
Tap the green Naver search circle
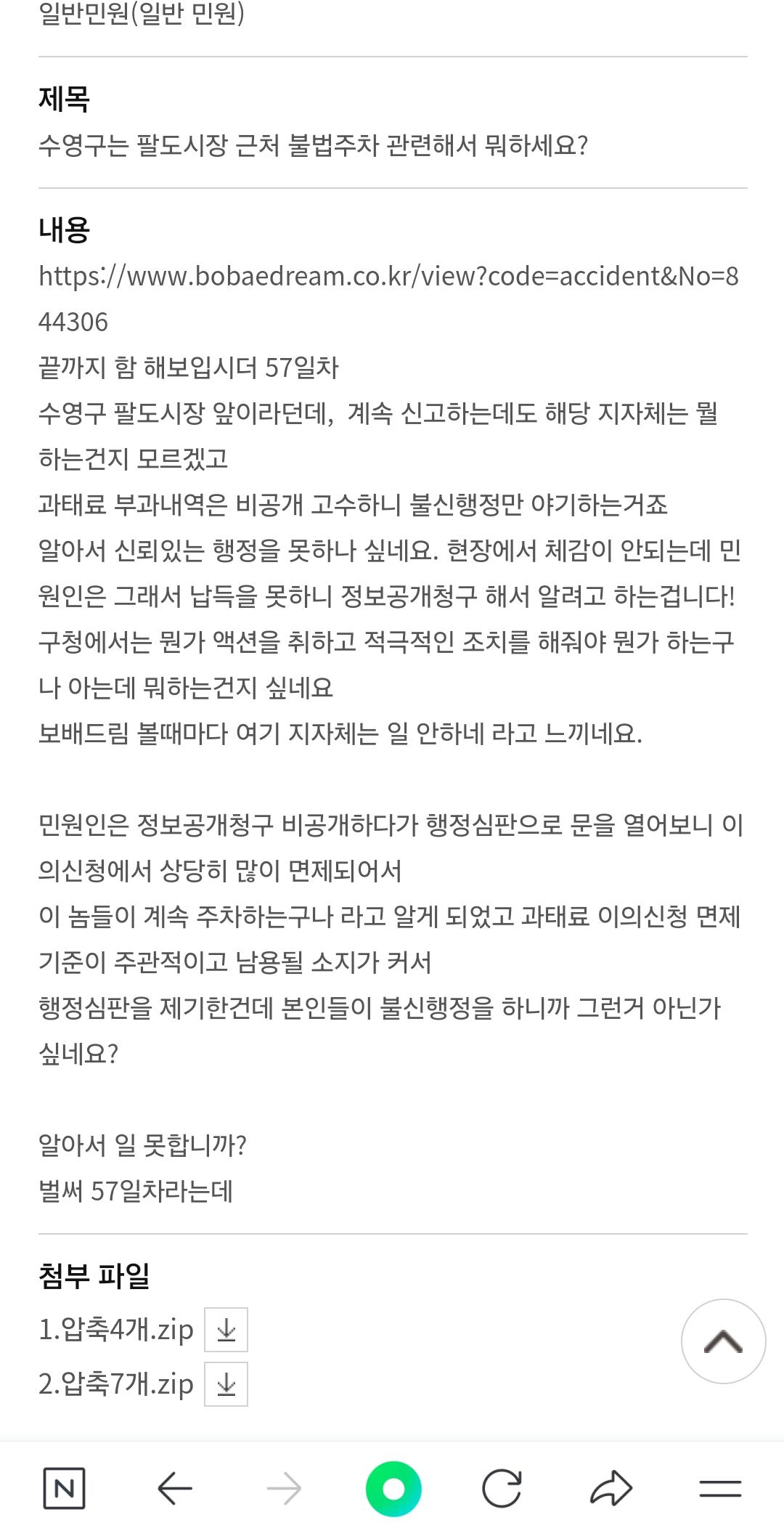pyautogui.click(x=393, y=1490)
